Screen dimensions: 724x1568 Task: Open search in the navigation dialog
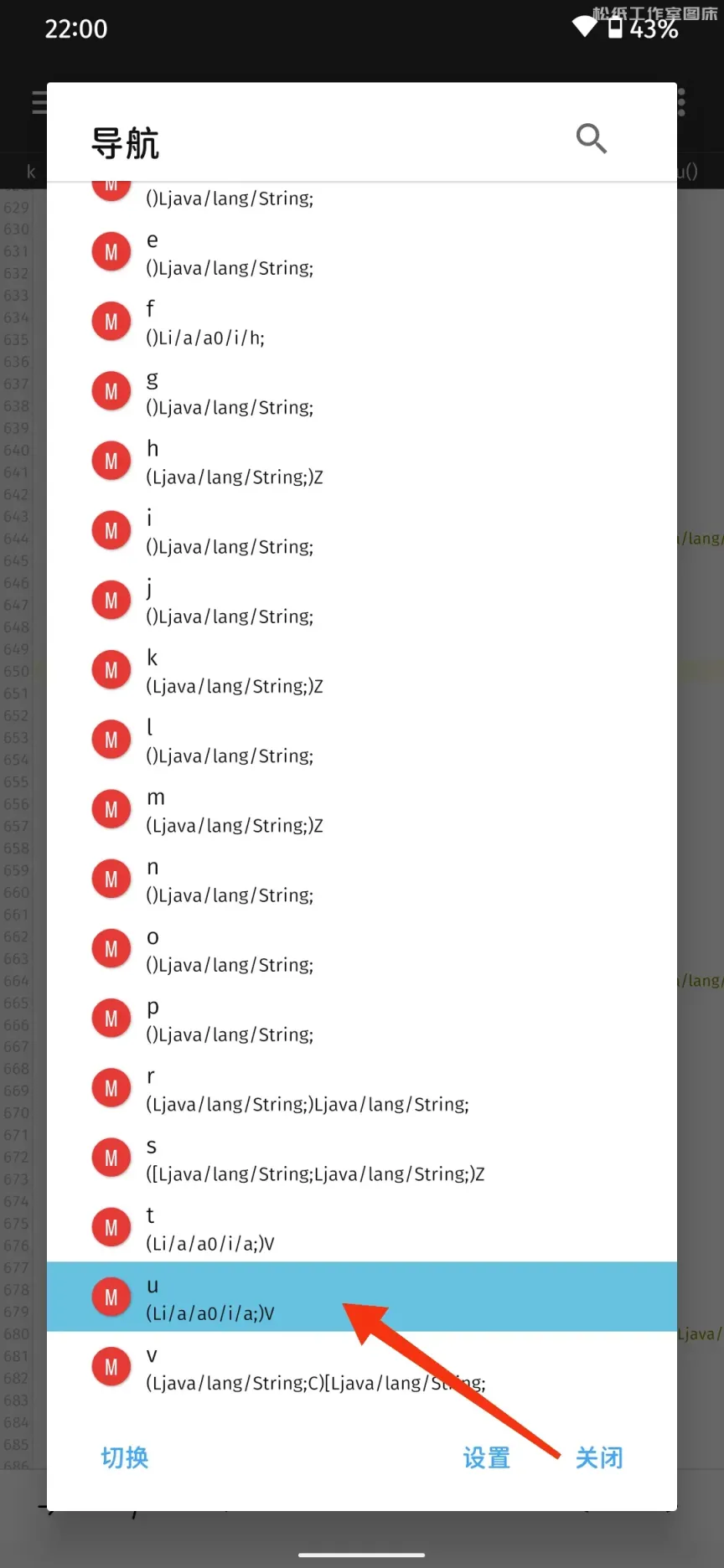(x=591, y=139)
